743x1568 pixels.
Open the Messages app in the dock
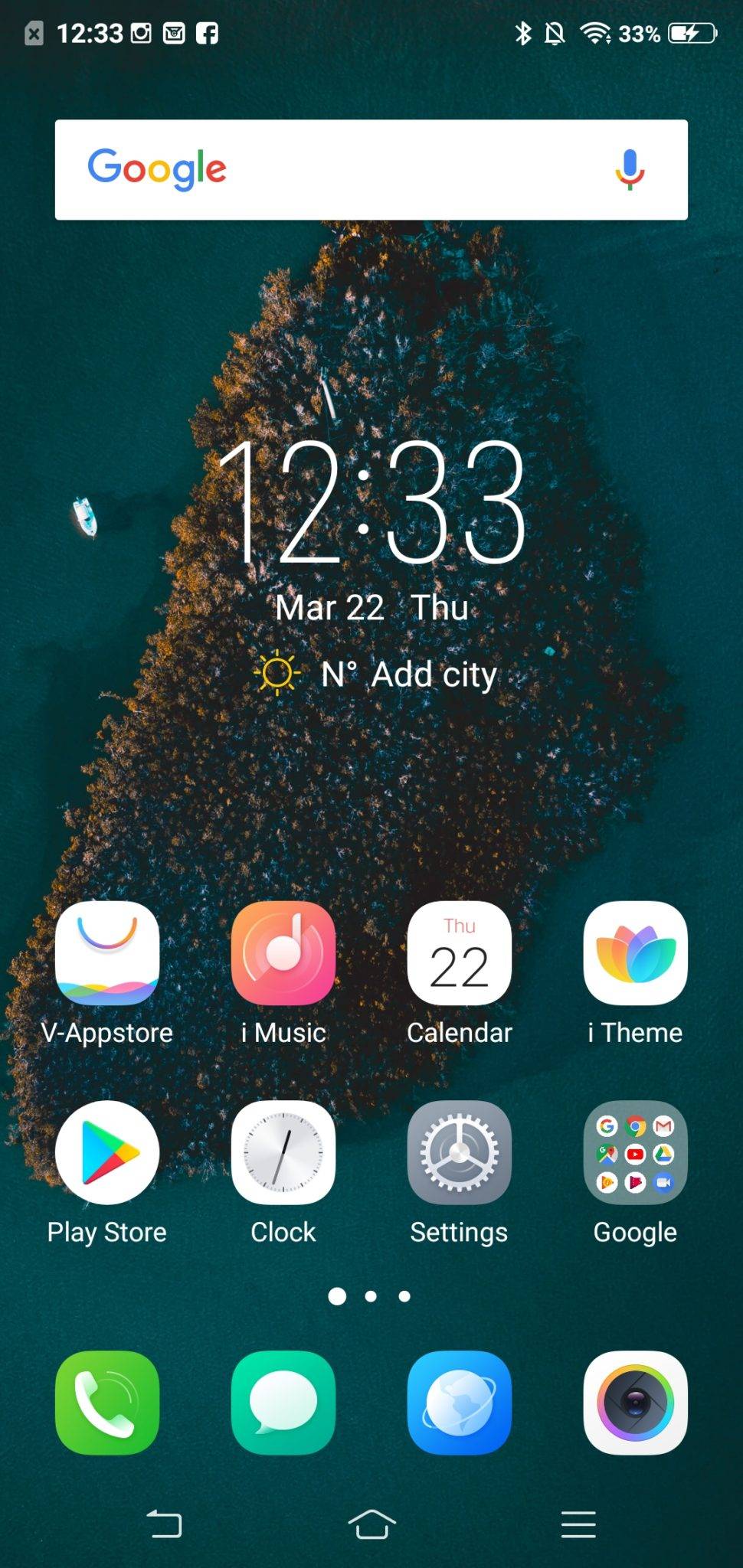click(x=283, y=1403)
